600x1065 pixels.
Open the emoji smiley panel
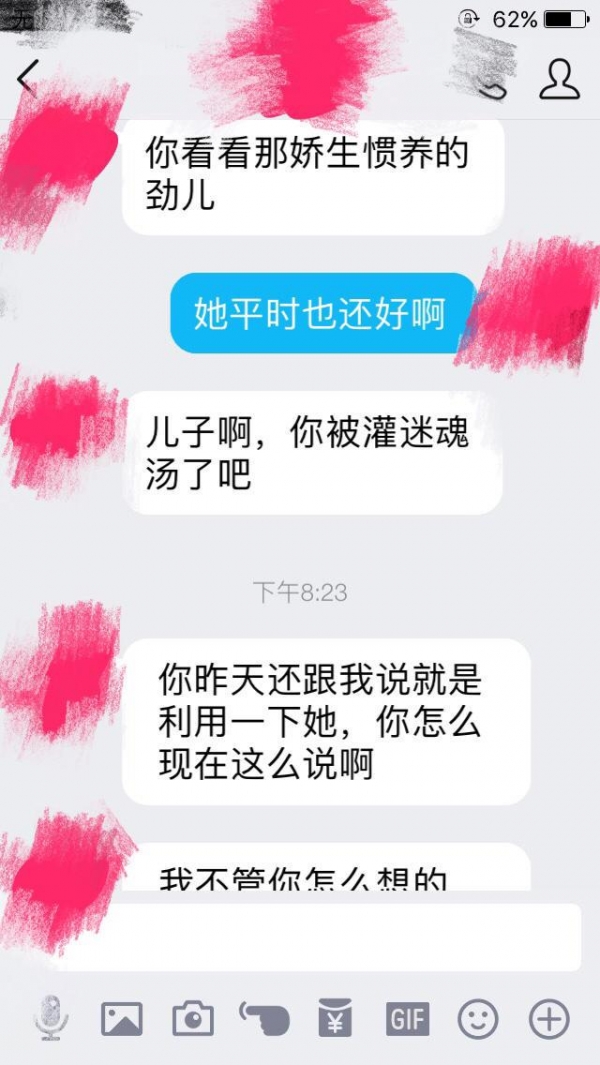478,1020
